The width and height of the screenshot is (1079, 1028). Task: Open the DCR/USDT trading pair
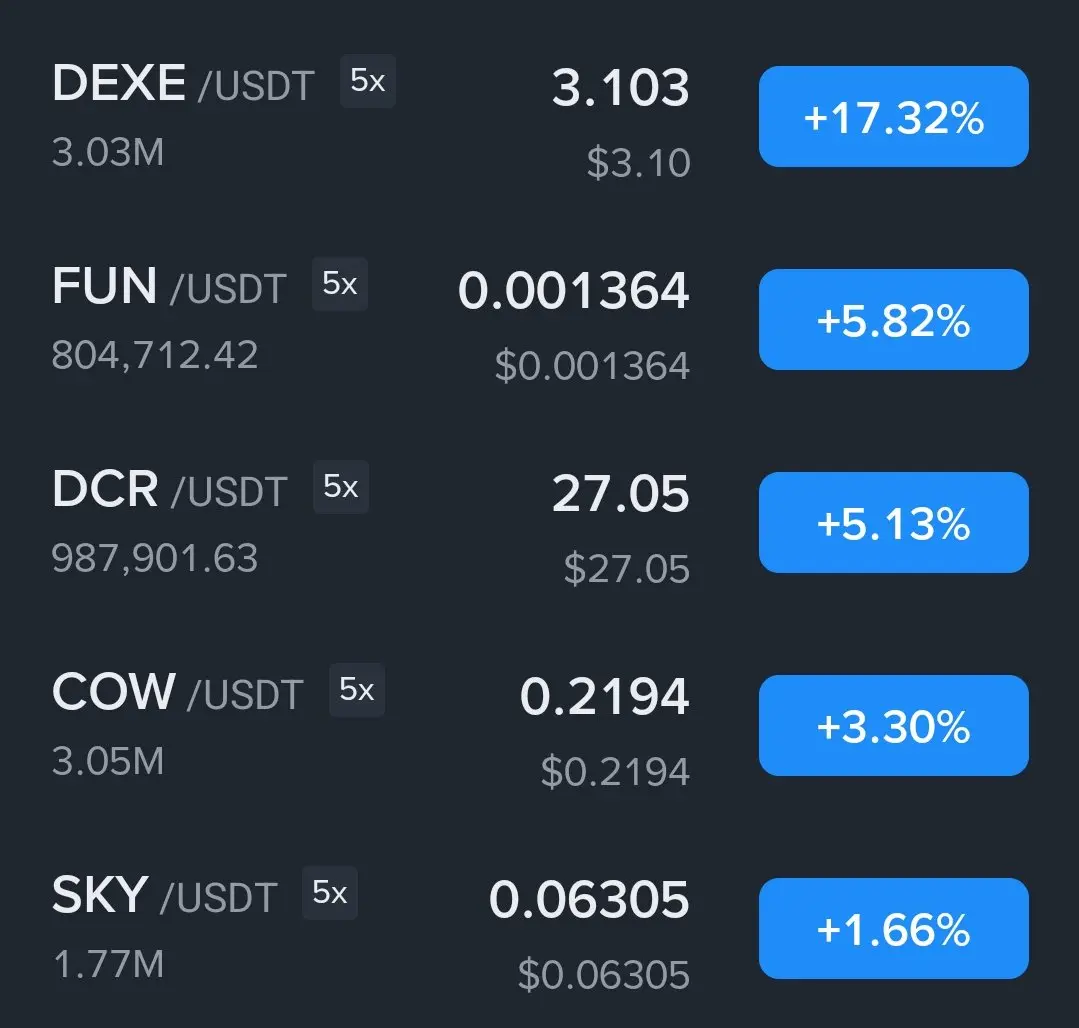tap(168, 490)
